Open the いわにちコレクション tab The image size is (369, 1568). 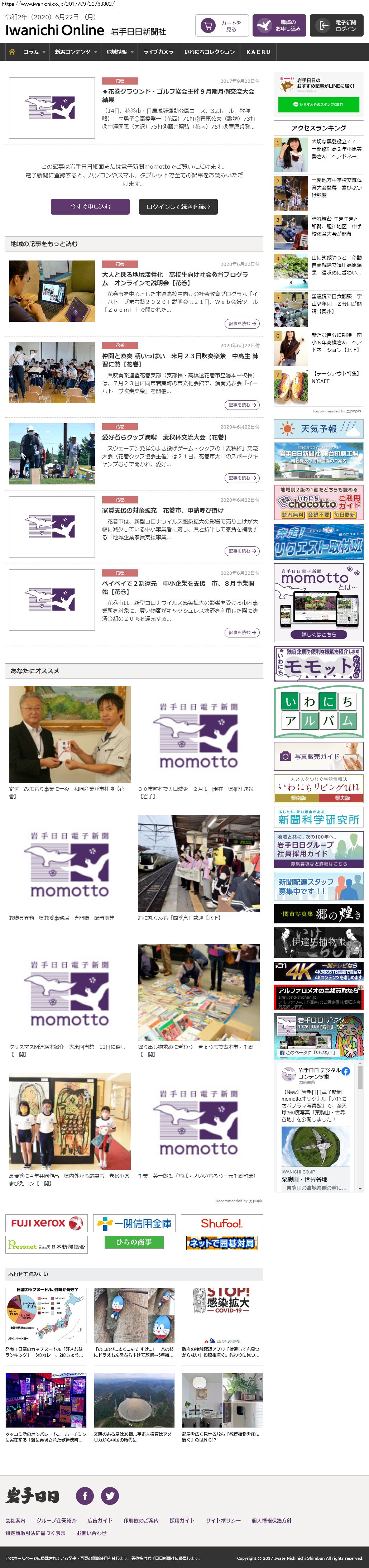coord(210,52)
